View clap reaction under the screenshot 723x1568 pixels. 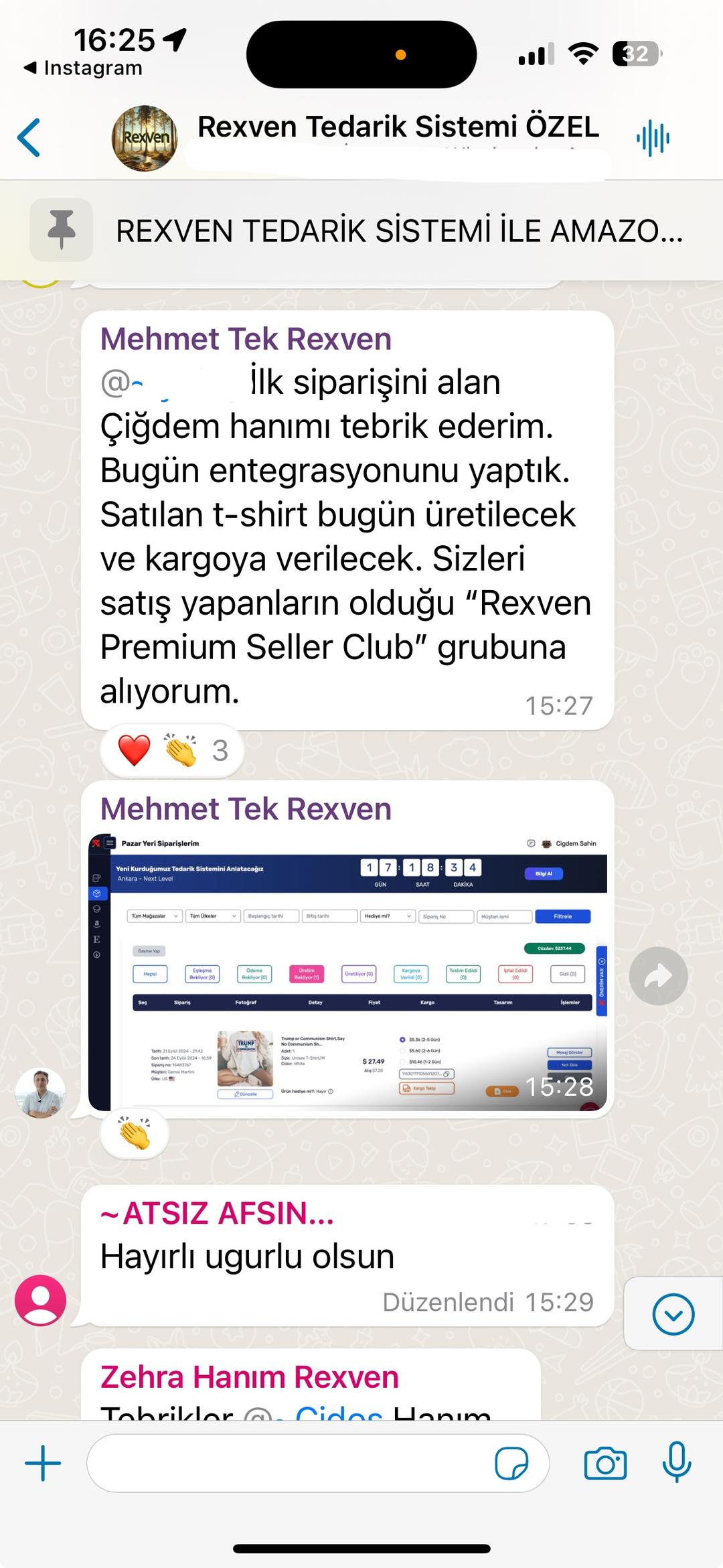coord(135,1133)
